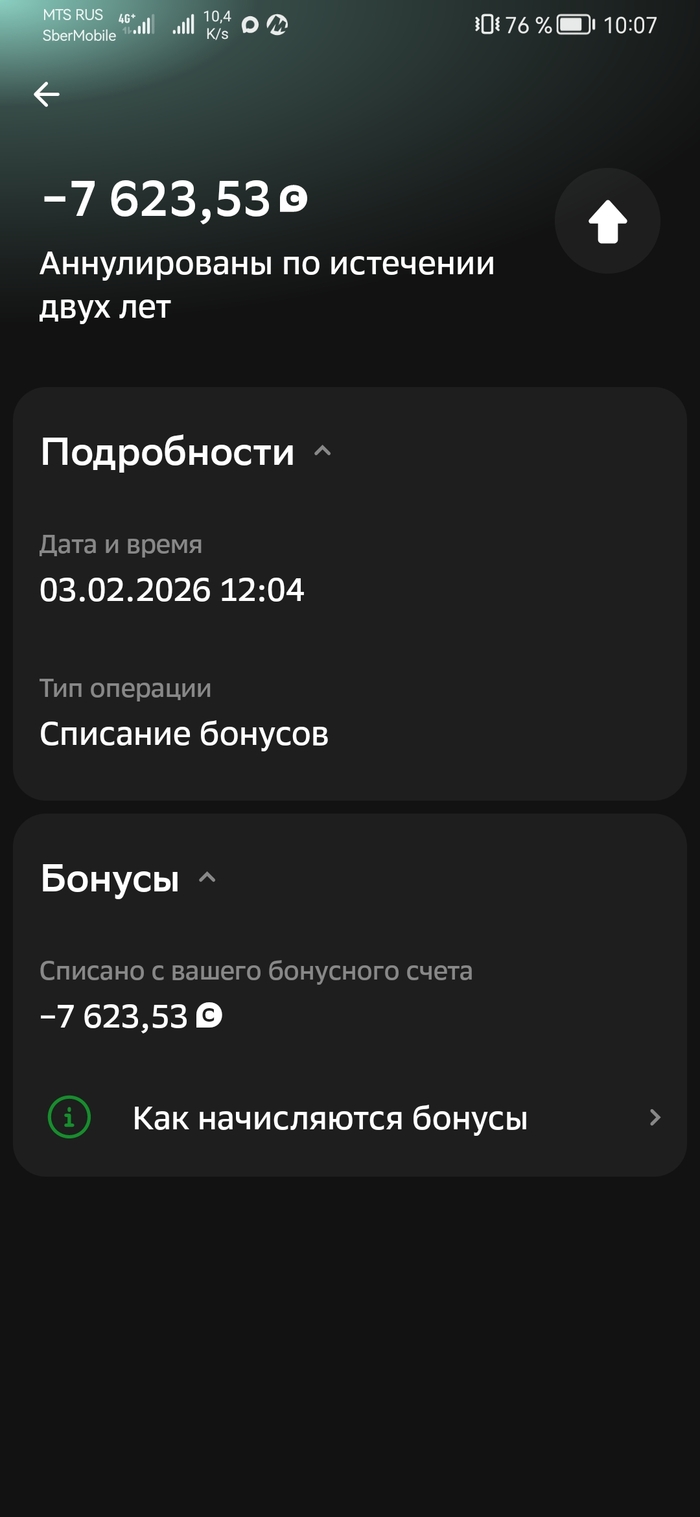Collapse the Подробности section
700x1517 pixels.
(x=322, y=452)
